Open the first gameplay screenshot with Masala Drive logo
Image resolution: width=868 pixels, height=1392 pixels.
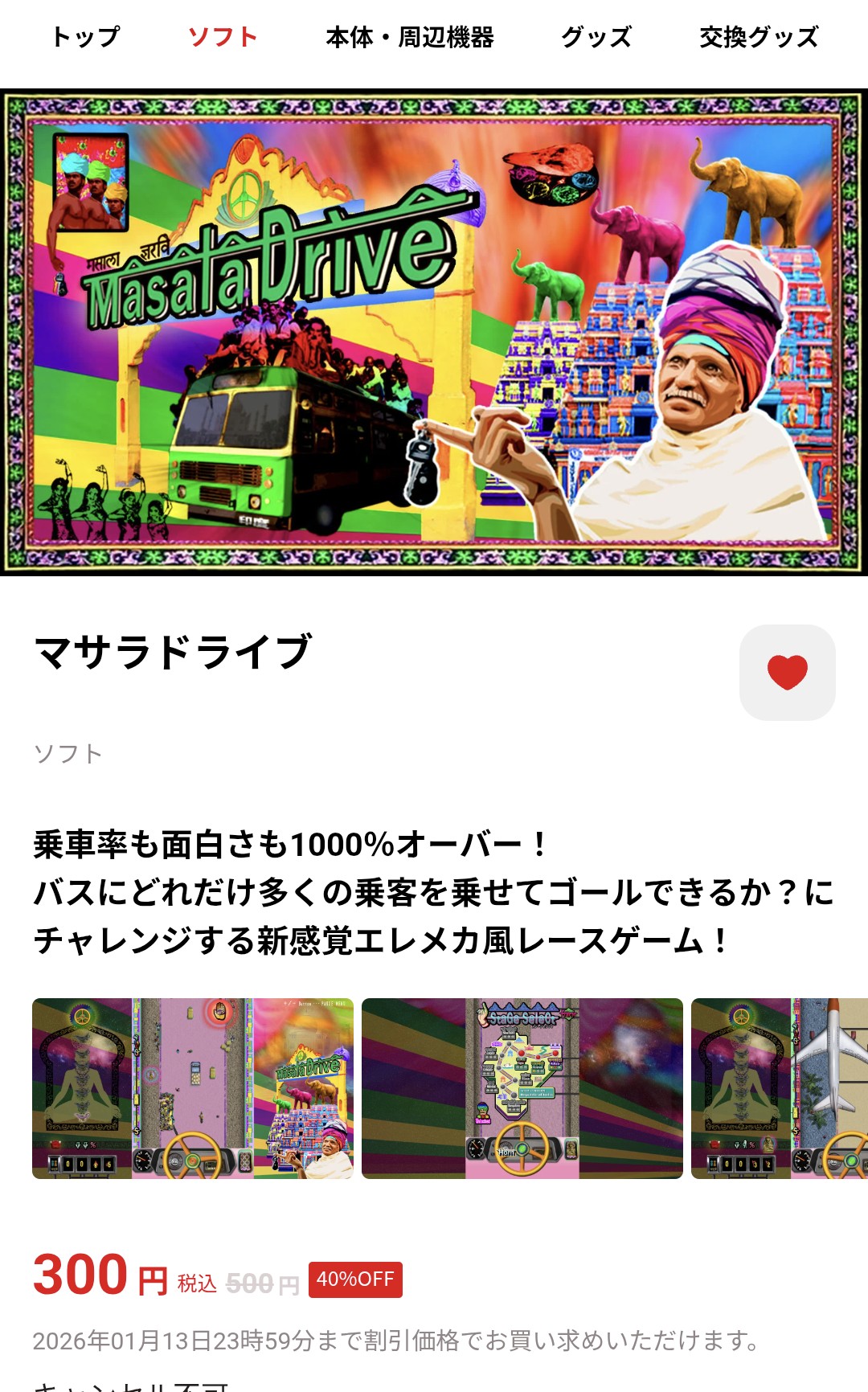[x=193, y=1088]
